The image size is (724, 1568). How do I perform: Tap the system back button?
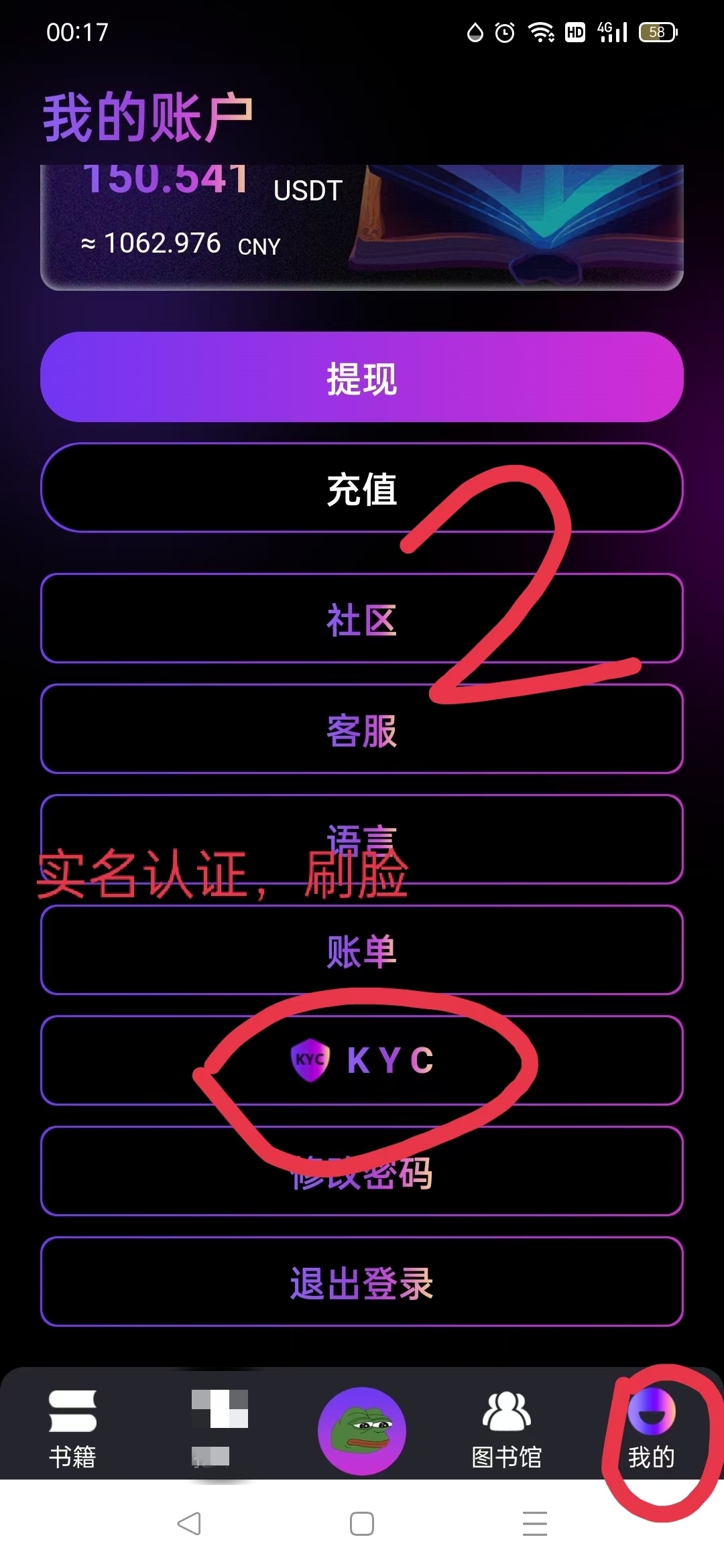pyautogui.click(x=189, y=1524)
